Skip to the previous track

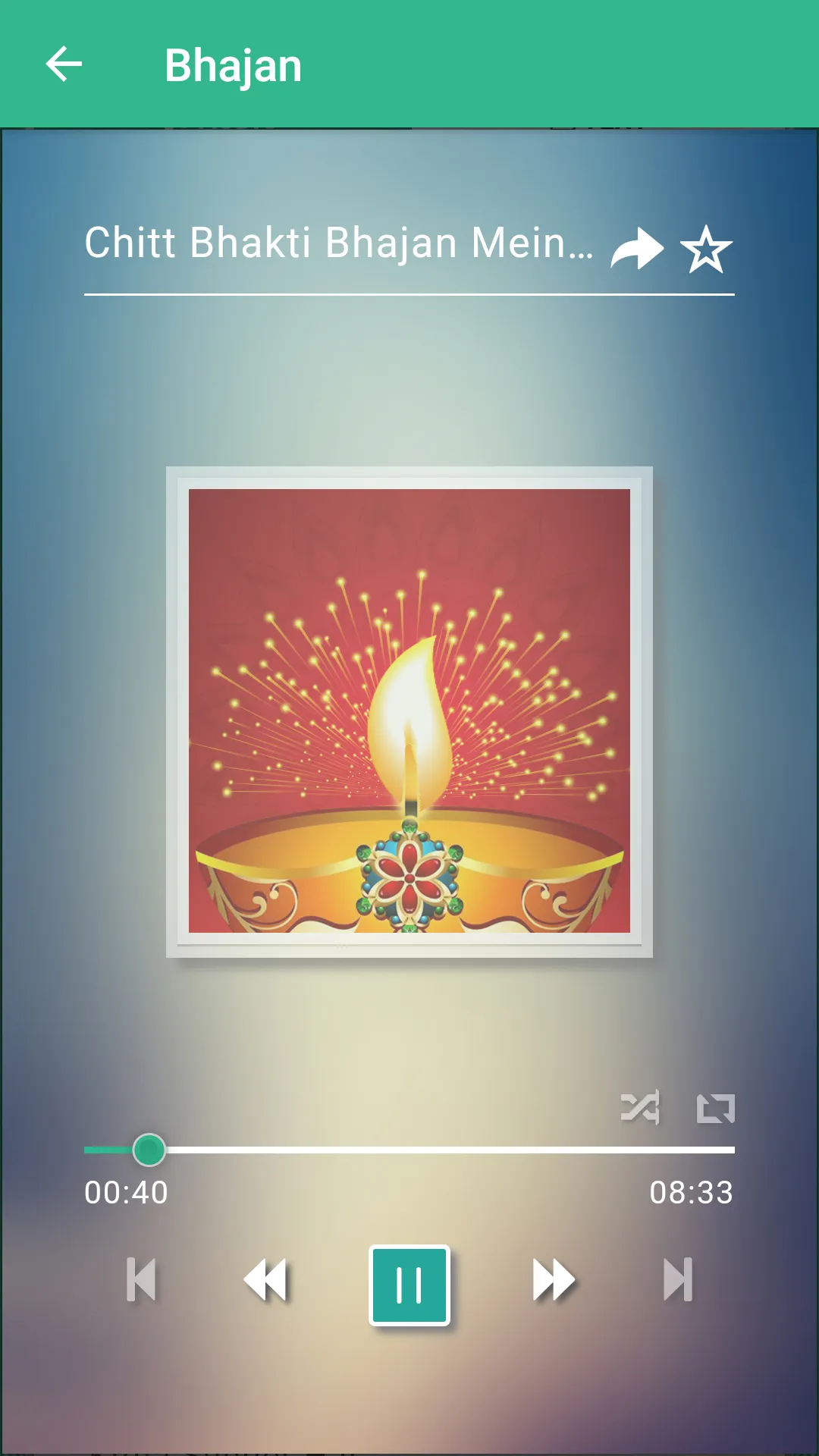(142, 1279)
